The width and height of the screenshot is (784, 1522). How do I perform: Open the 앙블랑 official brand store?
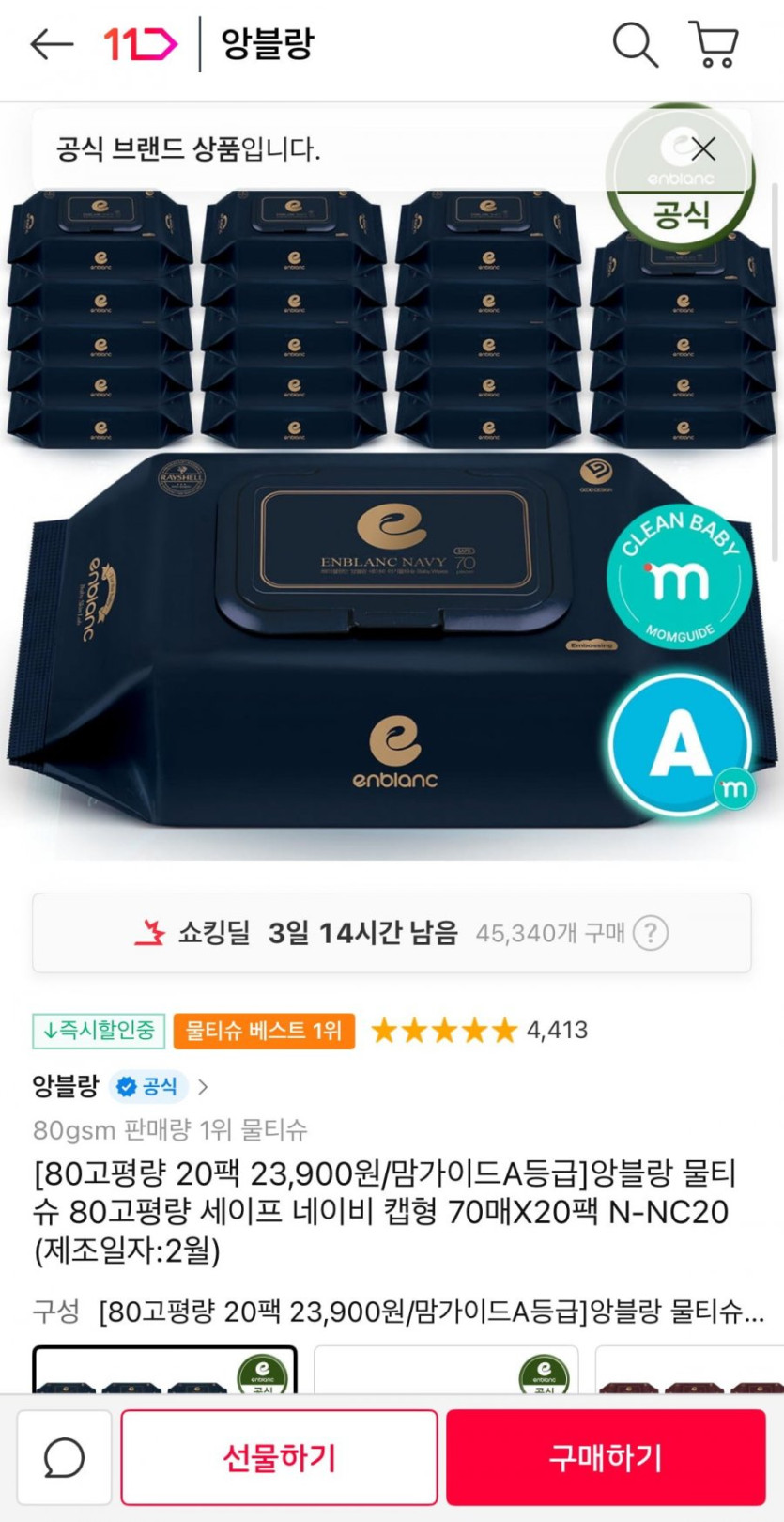click(x=120, y=1087)
